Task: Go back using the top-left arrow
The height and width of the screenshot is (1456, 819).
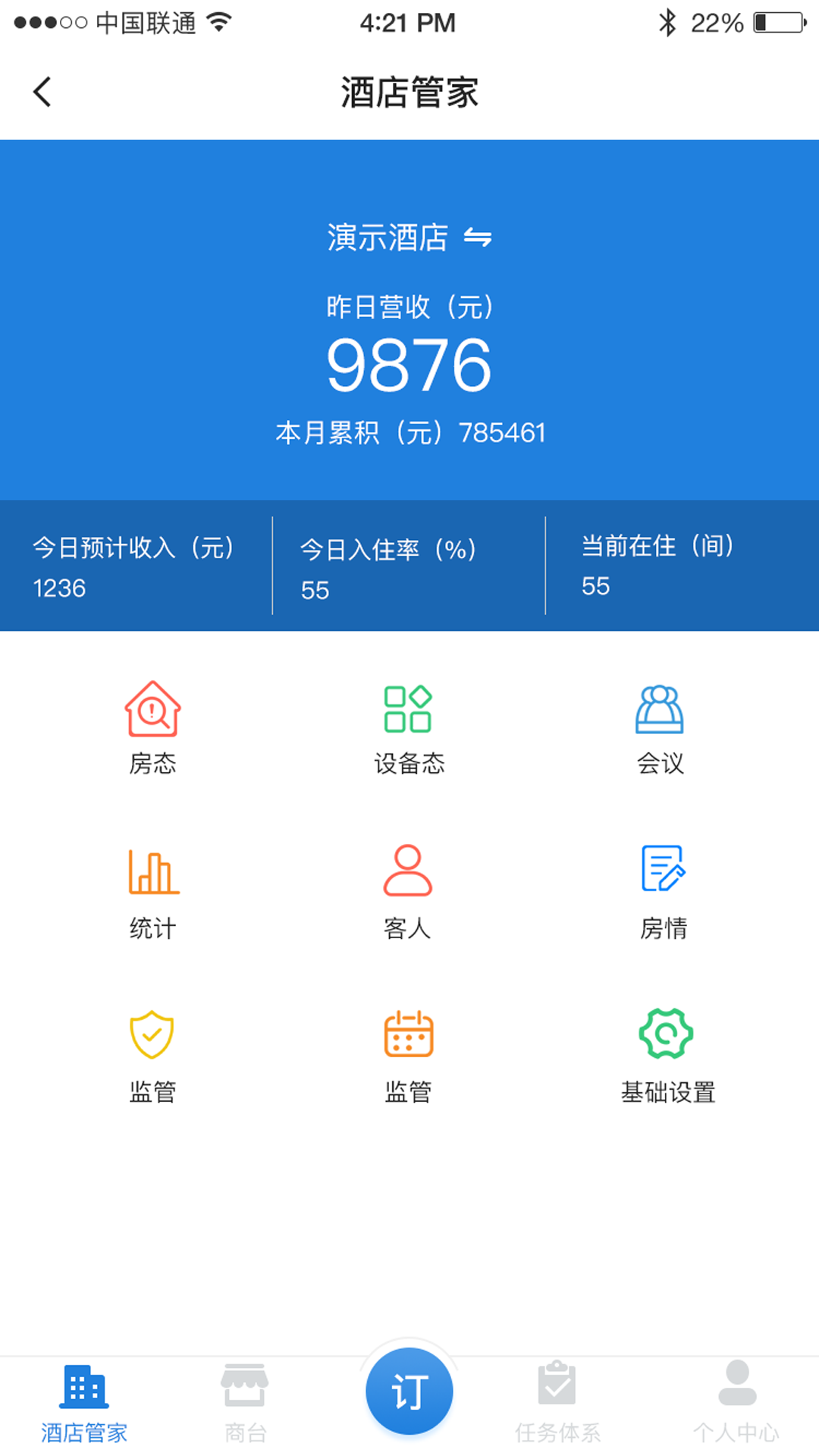Action: pos(42,93)
